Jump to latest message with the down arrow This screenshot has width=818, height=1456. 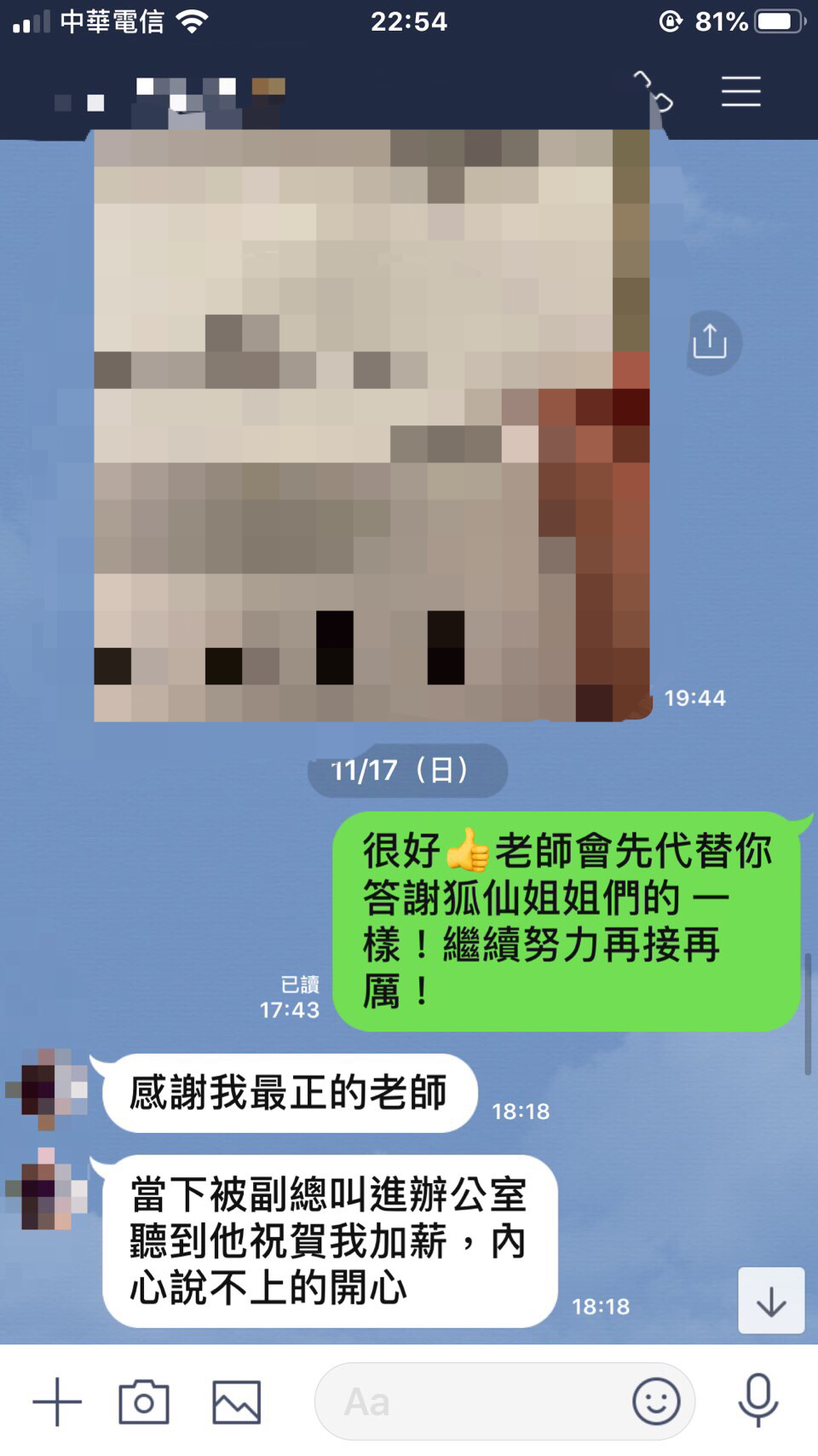(770, 1301)
